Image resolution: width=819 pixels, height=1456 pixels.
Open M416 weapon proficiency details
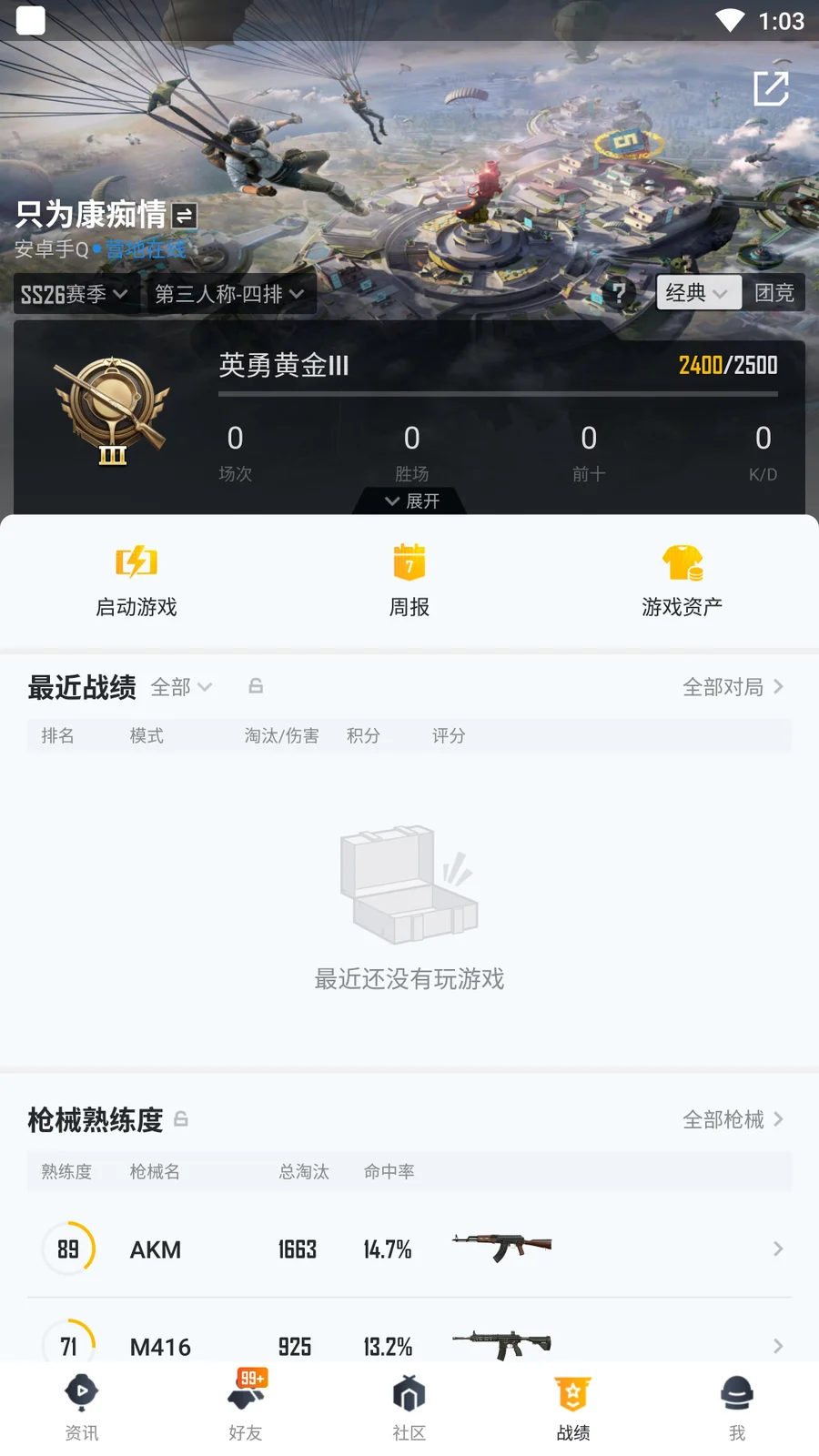coord(409,1345)
